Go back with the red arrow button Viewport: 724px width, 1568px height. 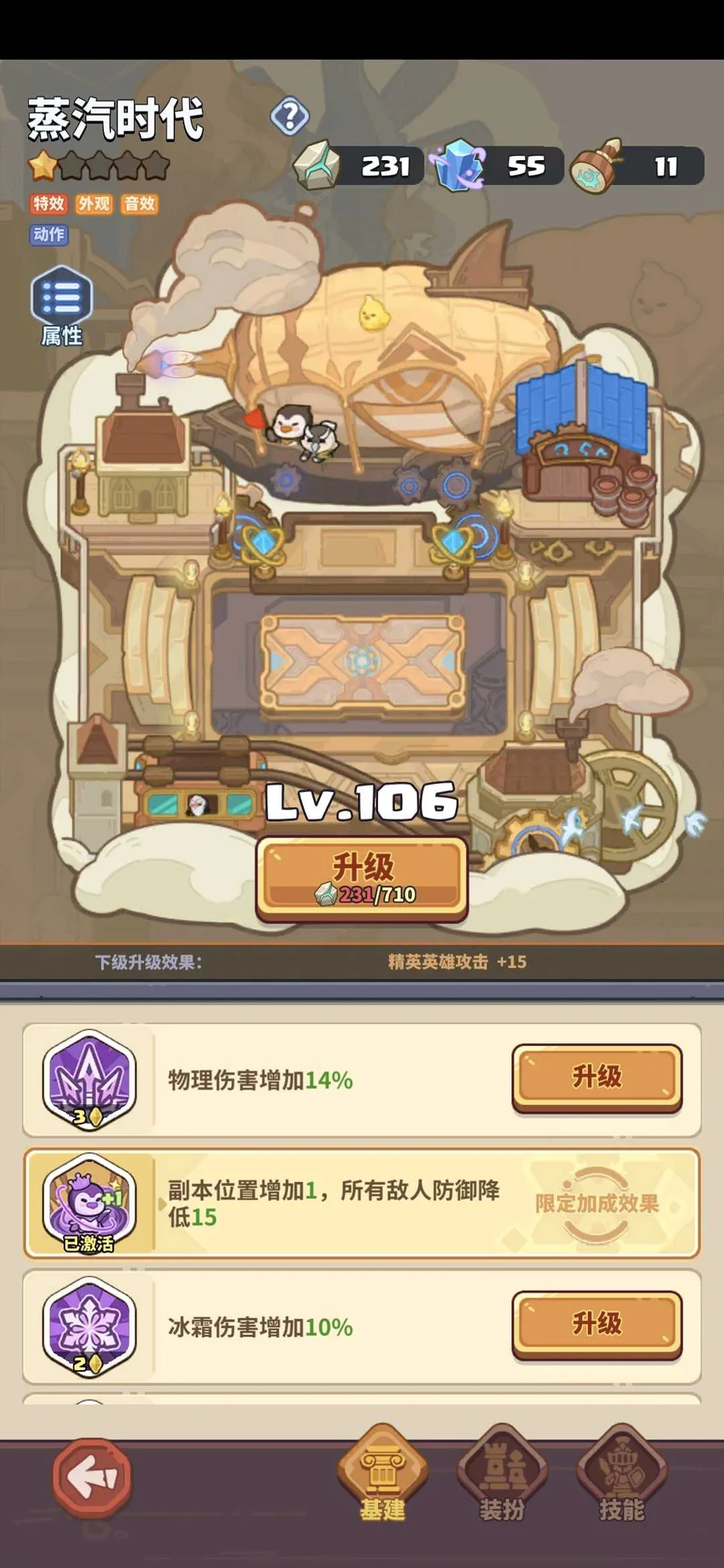point(92,1477)
